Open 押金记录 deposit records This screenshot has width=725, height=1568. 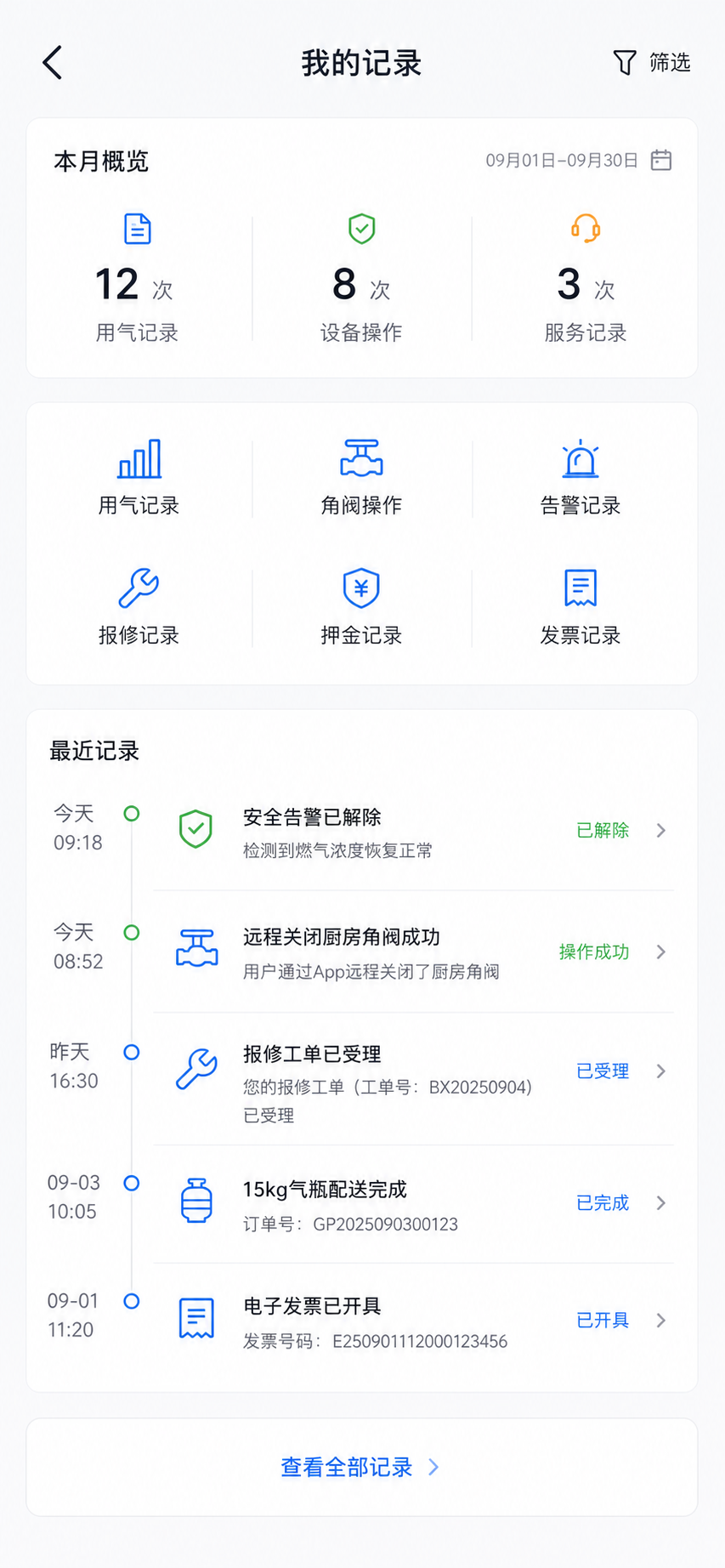361,607
